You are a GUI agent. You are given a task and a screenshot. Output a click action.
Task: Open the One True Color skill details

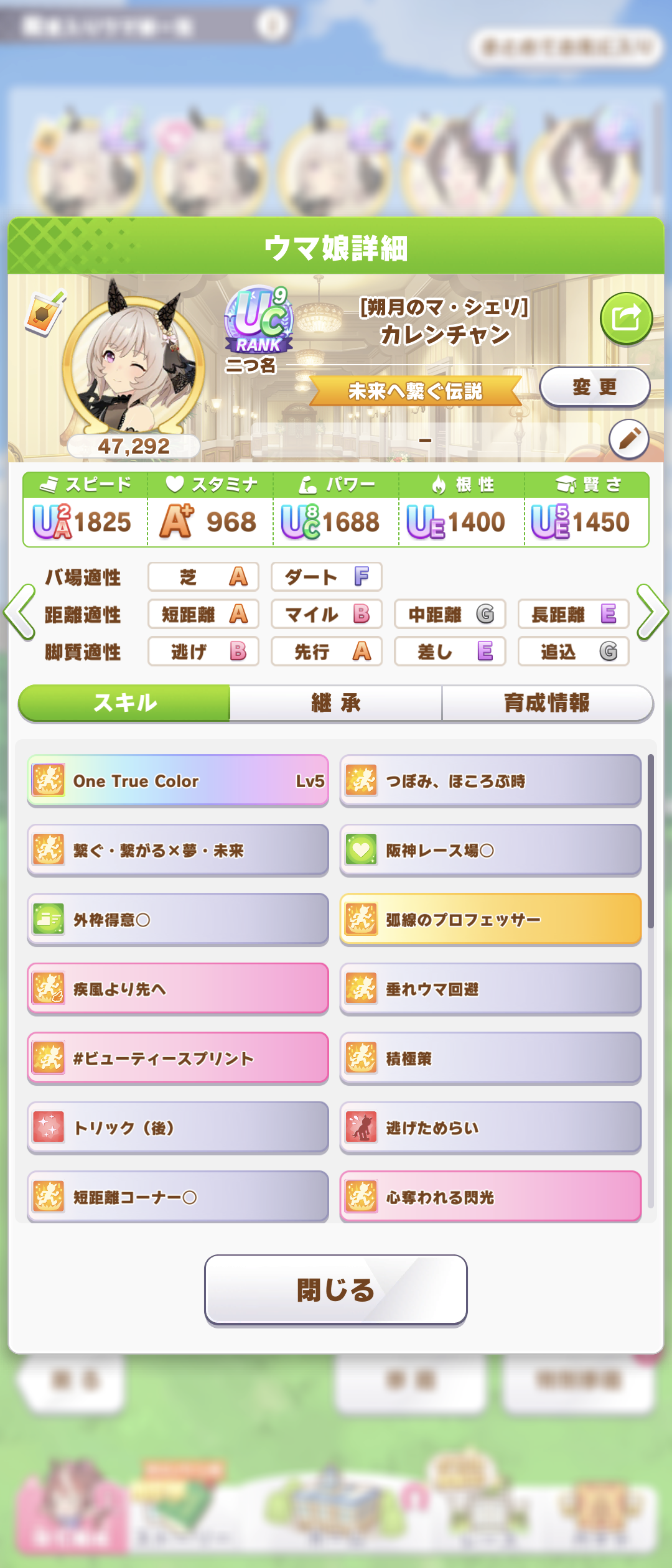point(178,781)
